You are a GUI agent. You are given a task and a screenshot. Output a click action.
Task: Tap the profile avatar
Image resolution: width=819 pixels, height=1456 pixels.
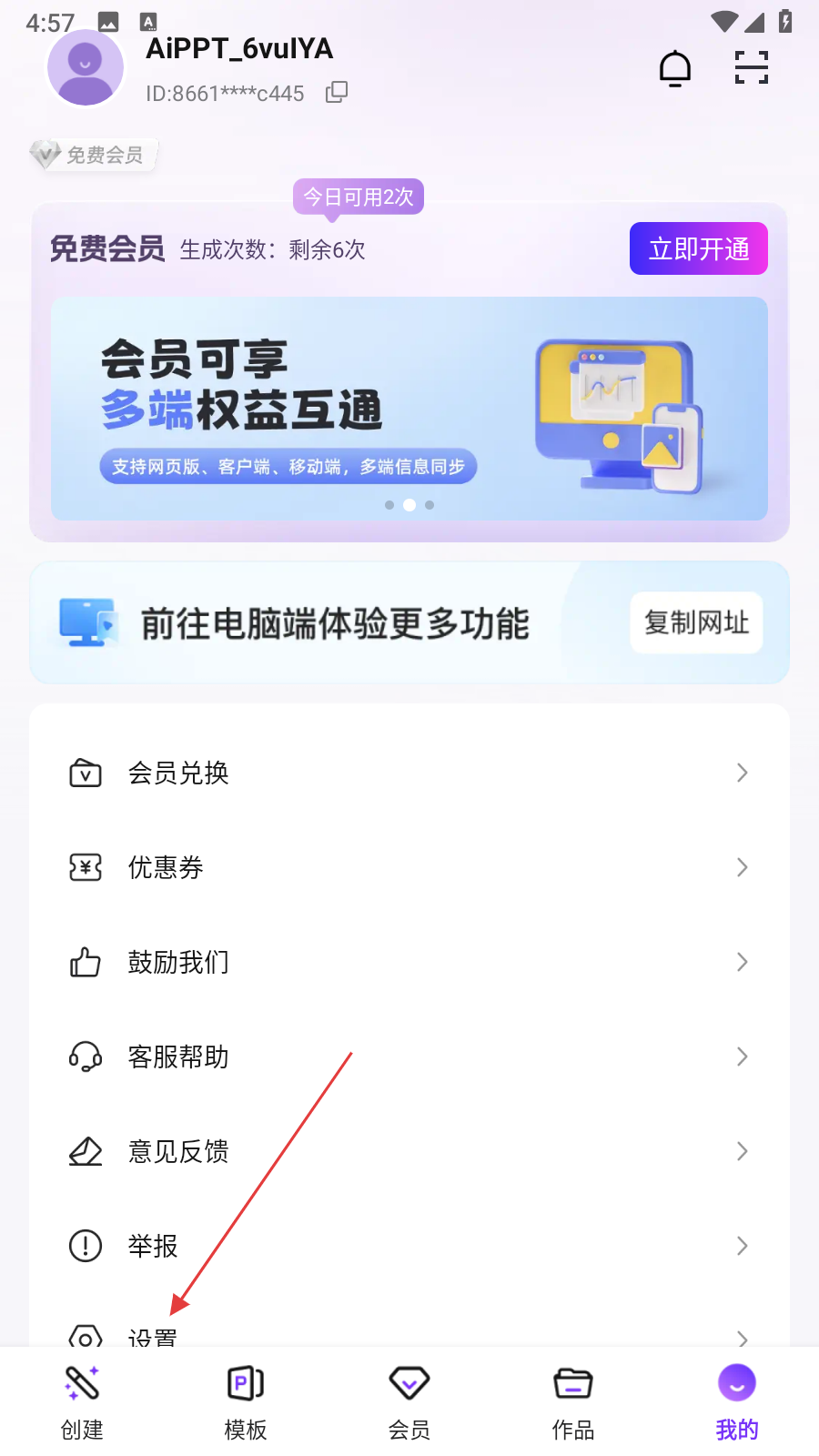[x=86, y=67]
